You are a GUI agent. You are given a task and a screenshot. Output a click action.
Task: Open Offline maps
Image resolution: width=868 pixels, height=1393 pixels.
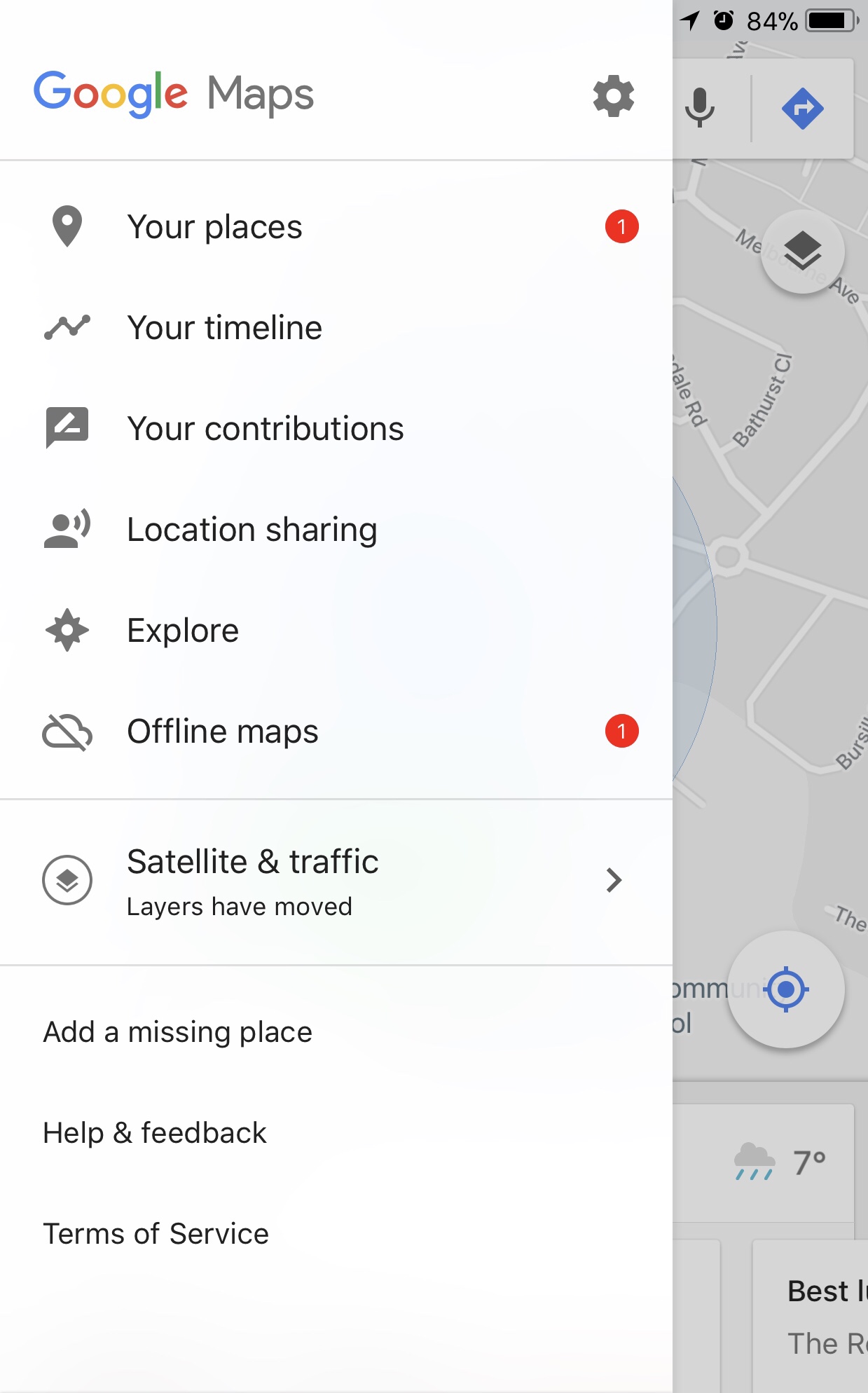coord(336,732)
